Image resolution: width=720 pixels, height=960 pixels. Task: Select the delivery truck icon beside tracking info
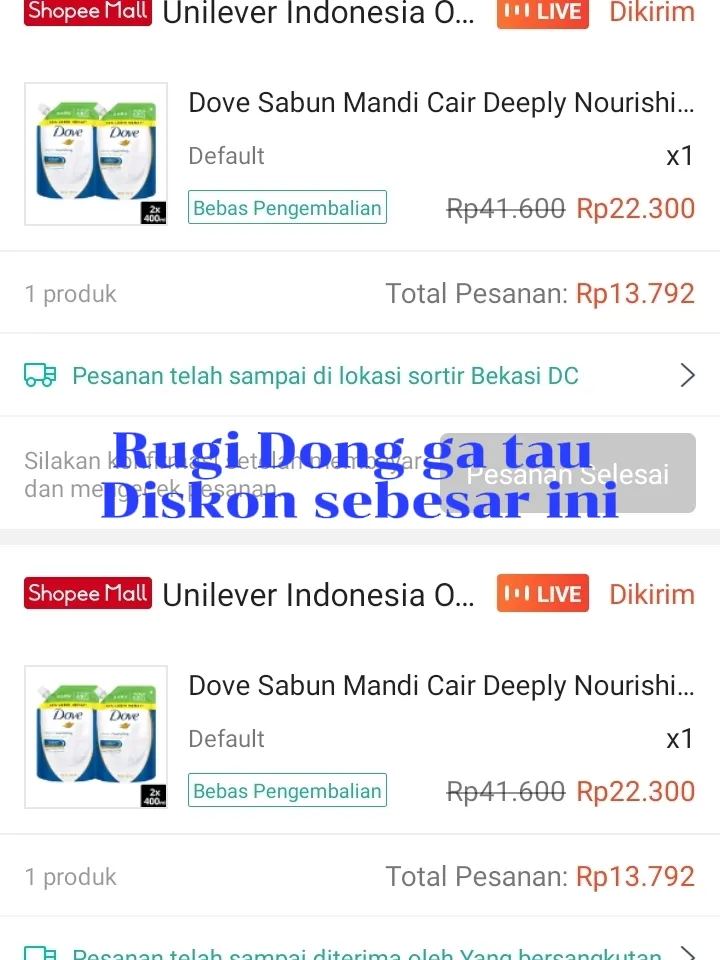[42, 375]
